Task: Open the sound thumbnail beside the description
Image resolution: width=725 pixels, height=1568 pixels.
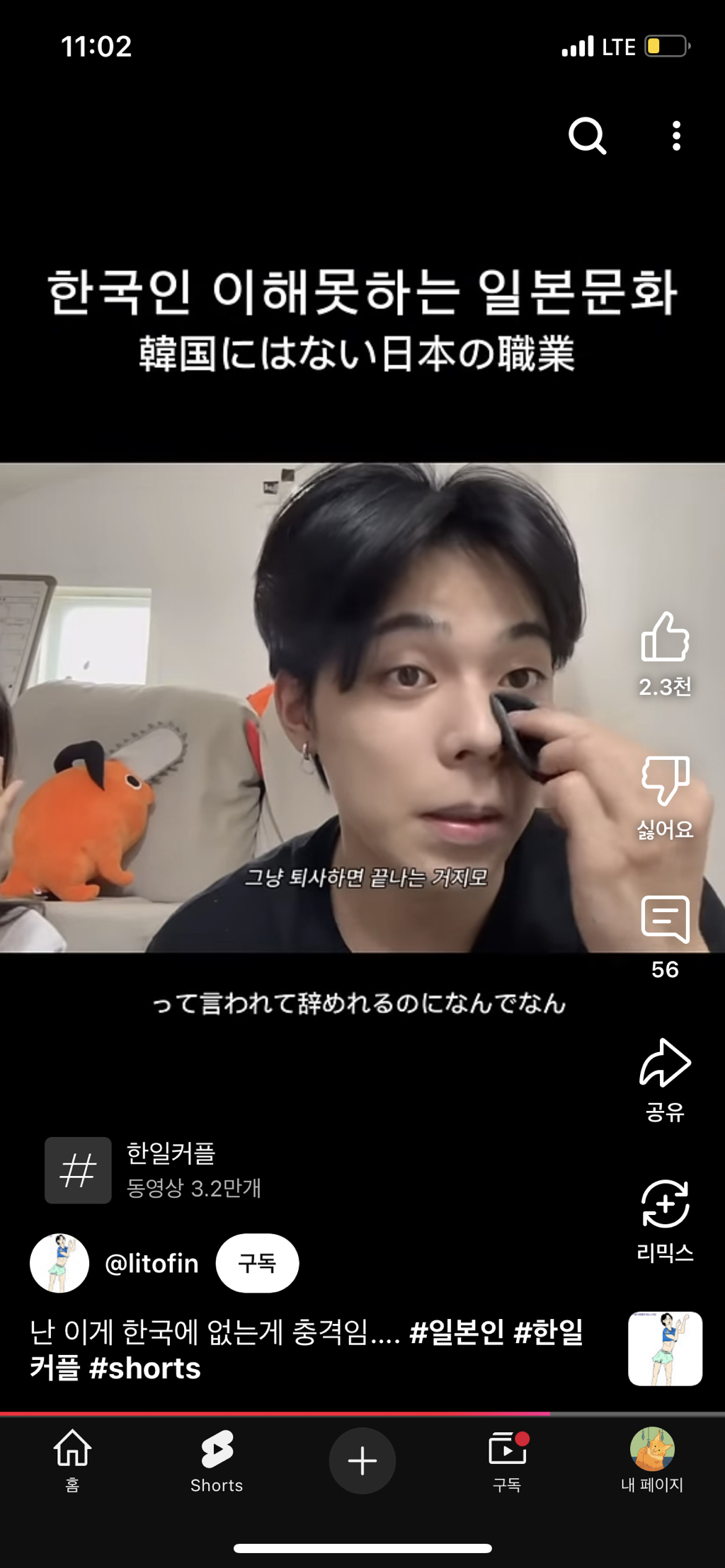Action: [x=665, y=1349]
